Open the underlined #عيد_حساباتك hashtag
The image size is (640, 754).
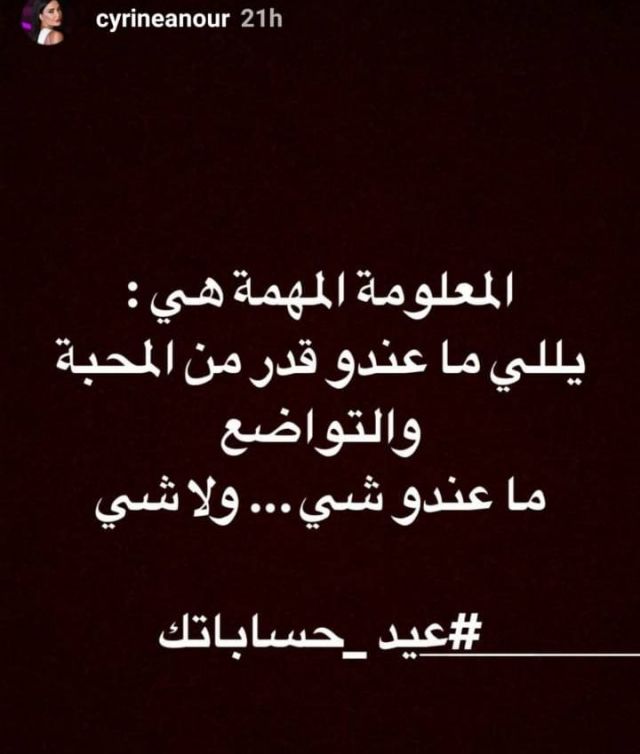(318, 635)
